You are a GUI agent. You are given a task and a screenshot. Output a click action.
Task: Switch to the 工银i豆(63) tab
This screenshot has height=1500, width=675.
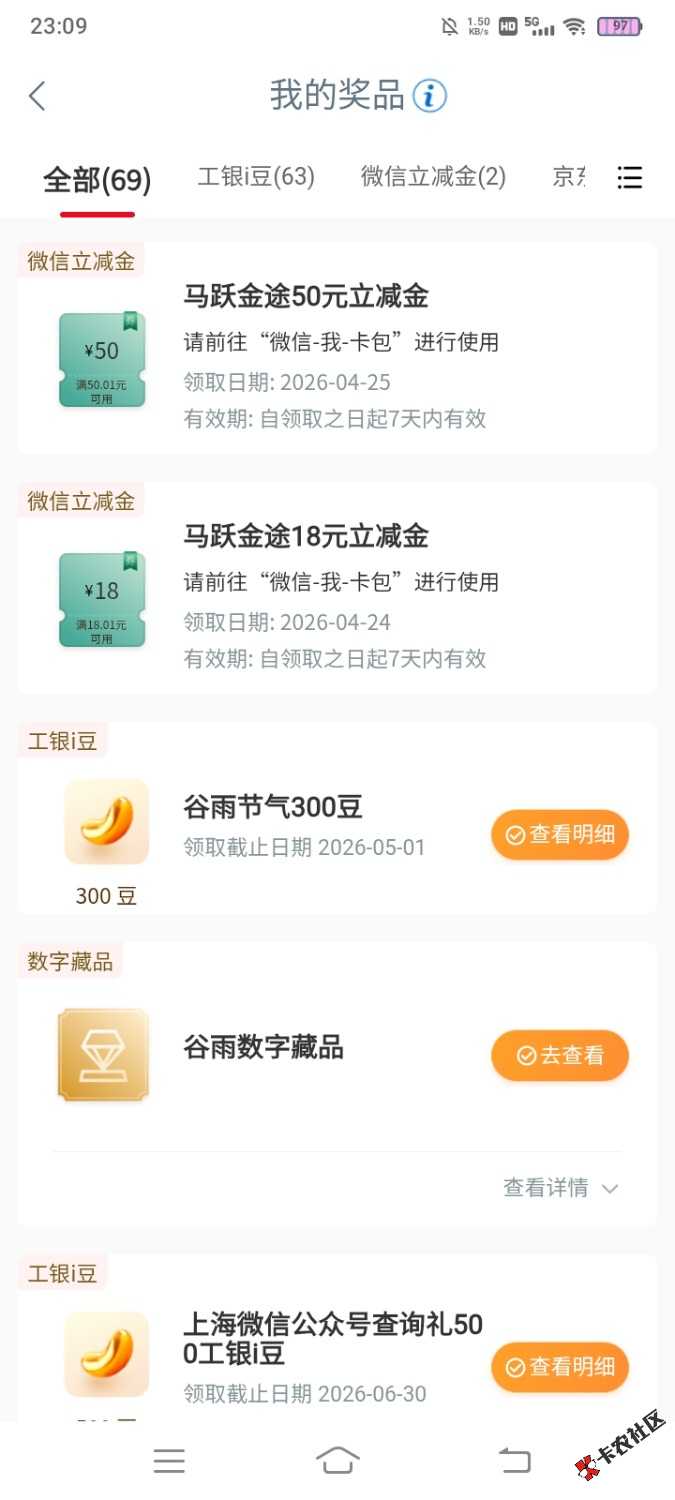[x=256, y=178]
